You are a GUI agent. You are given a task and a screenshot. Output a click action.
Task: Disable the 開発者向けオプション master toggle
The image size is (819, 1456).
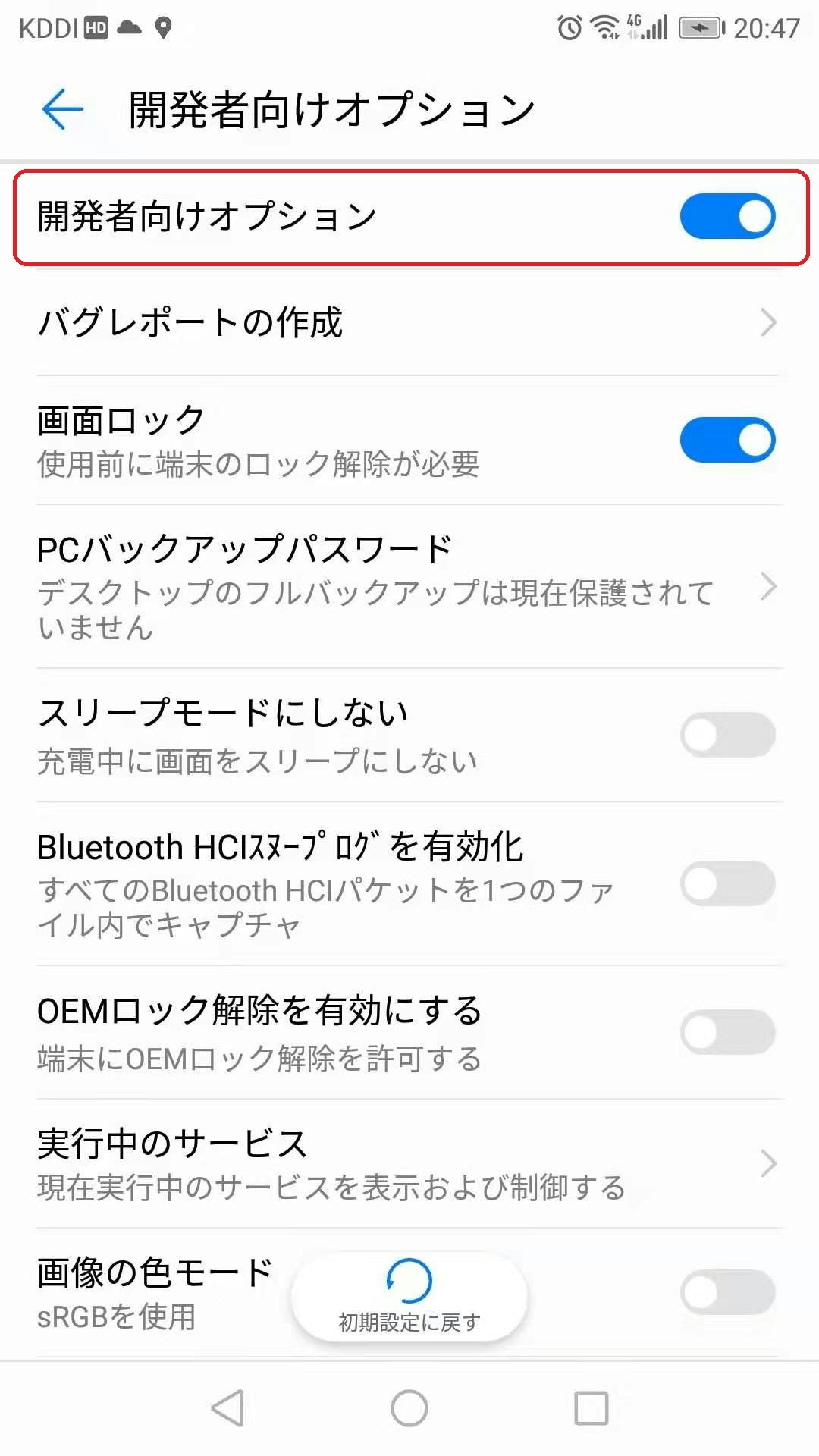726,216
